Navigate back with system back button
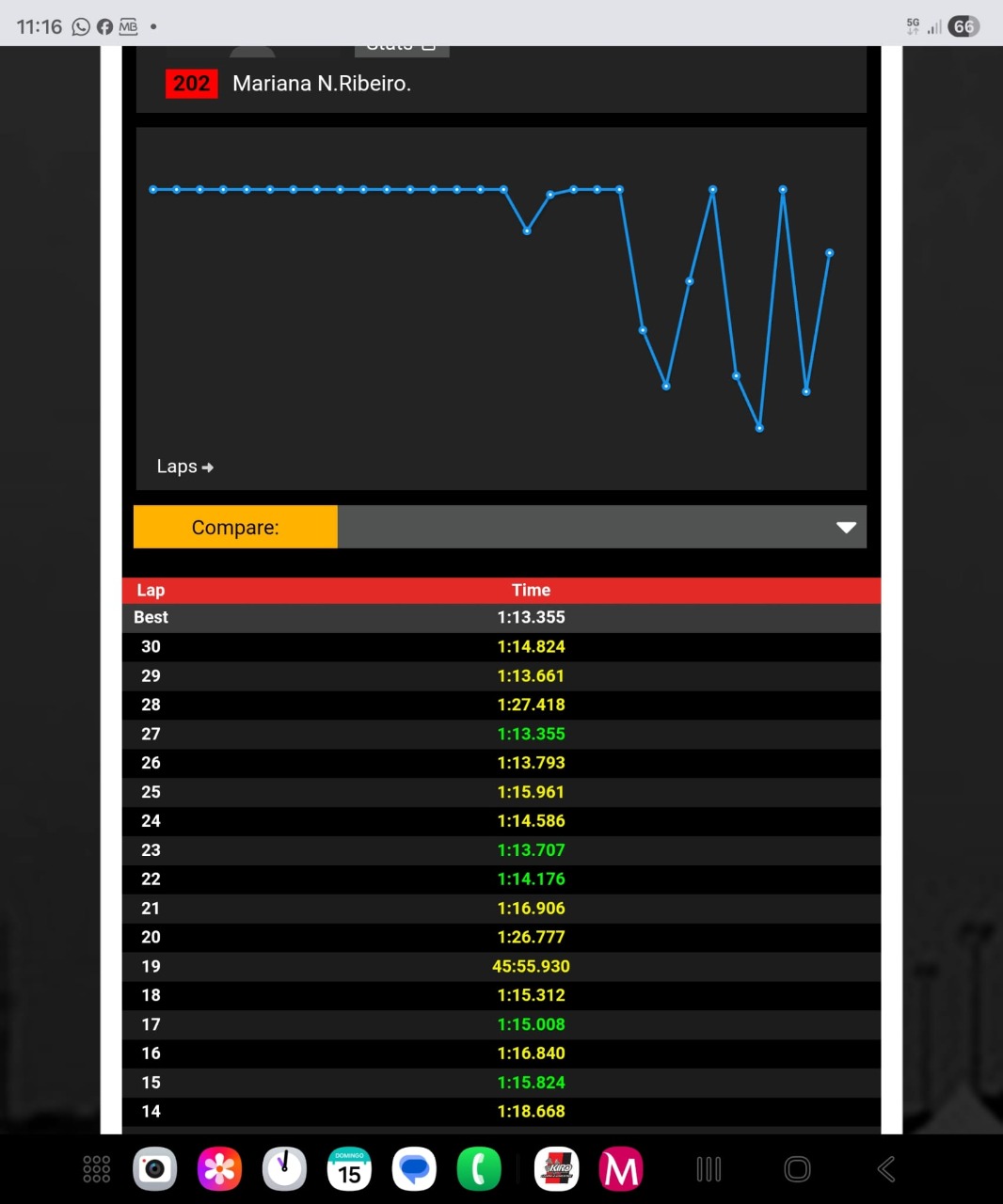 (885, 1169)
